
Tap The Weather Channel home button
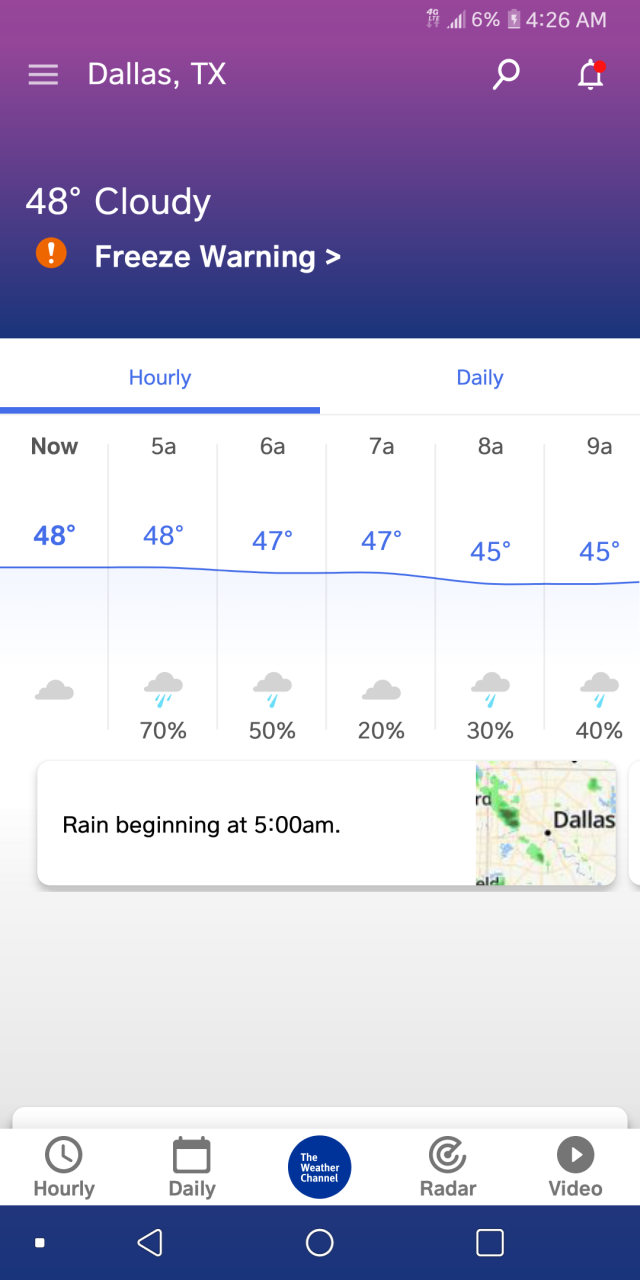320,1167
